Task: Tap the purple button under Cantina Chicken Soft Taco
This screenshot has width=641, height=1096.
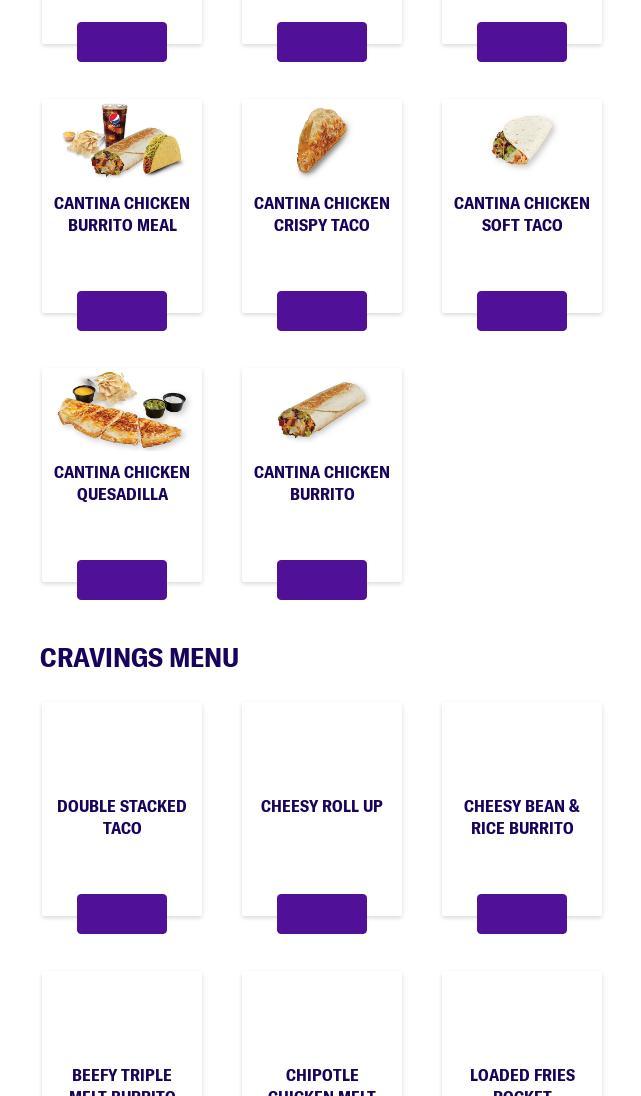Action: tap(522, 311)
